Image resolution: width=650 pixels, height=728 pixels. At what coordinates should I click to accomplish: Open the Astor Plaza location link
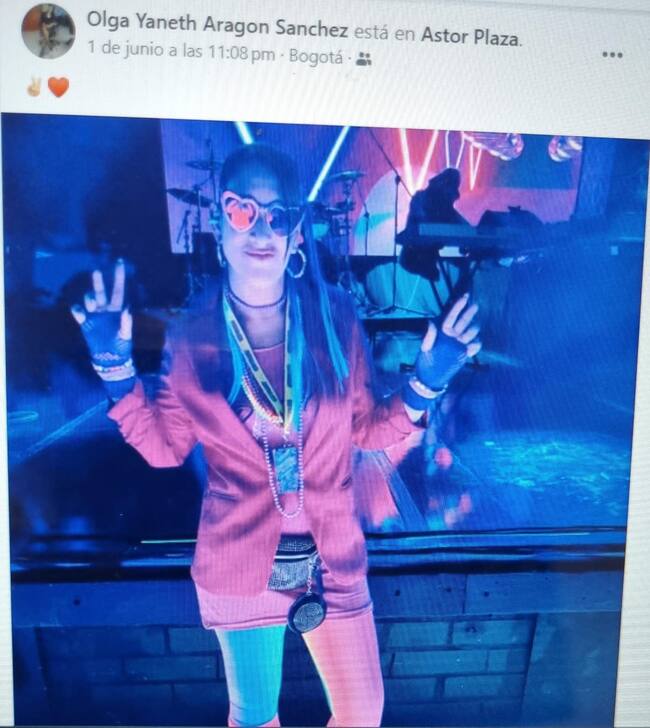coord(469,36)
